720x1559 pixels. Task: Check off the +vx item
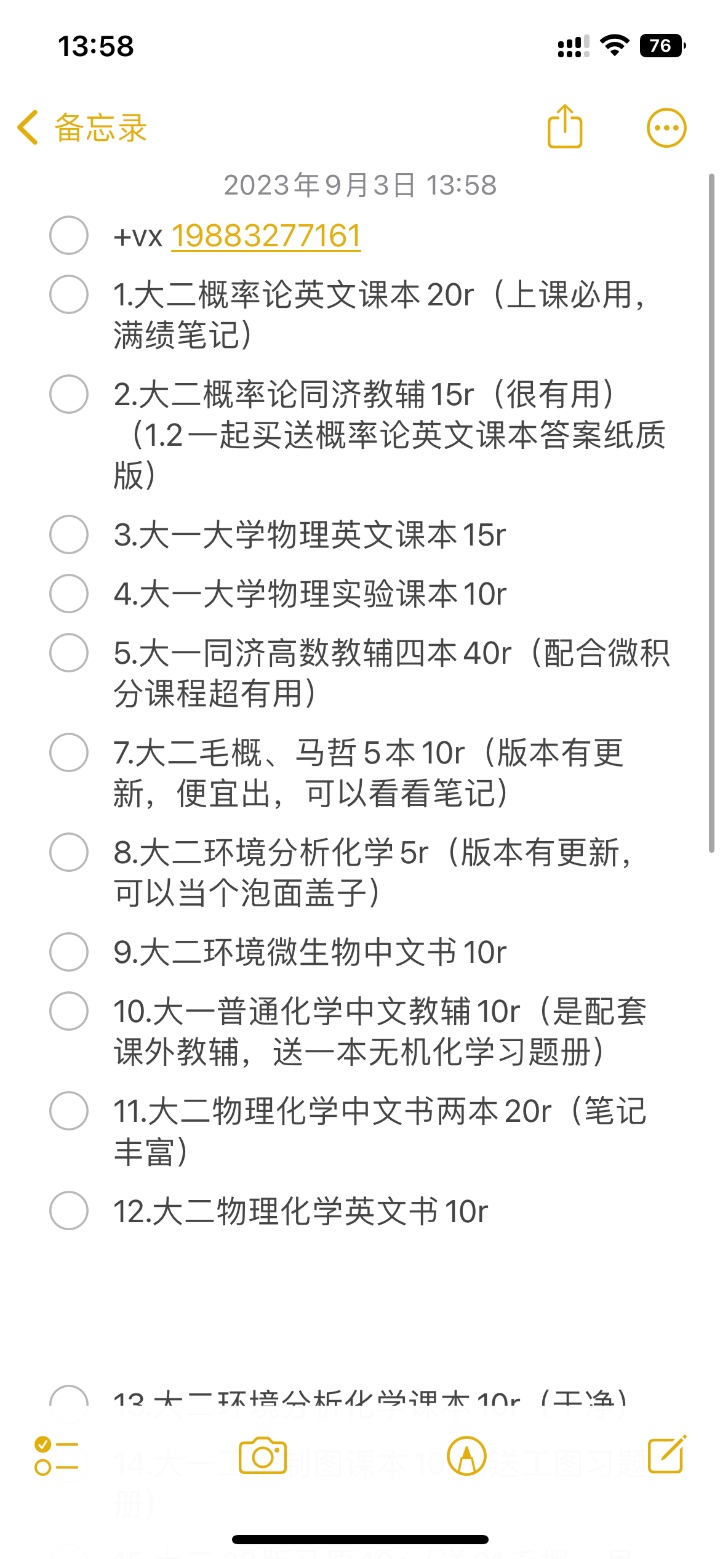(x=69, y=236)
